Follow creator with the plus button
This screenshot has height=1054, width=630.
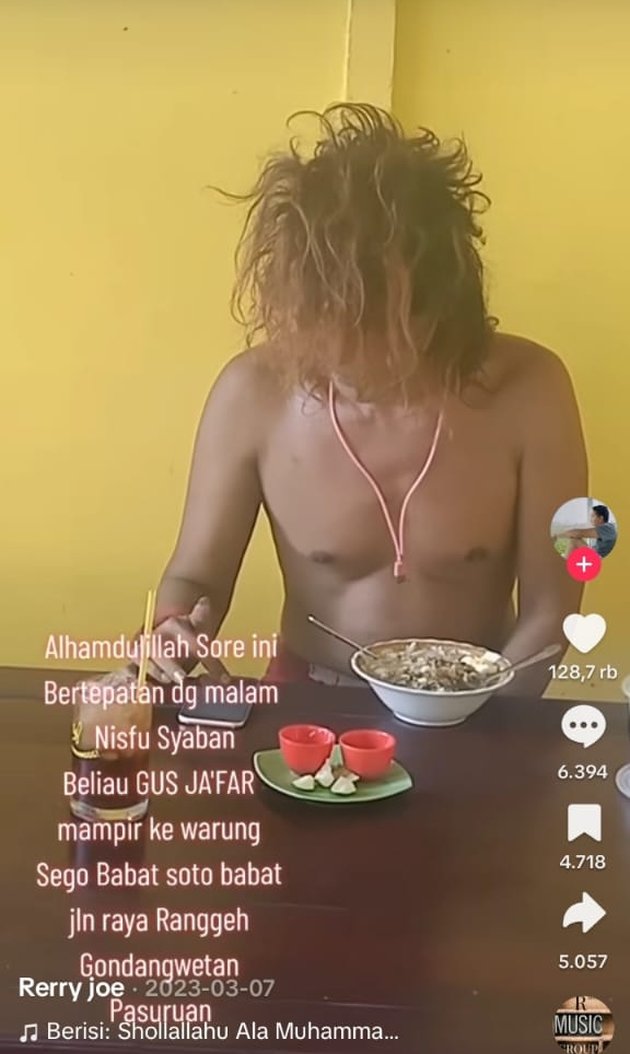(x=583, y=565)
